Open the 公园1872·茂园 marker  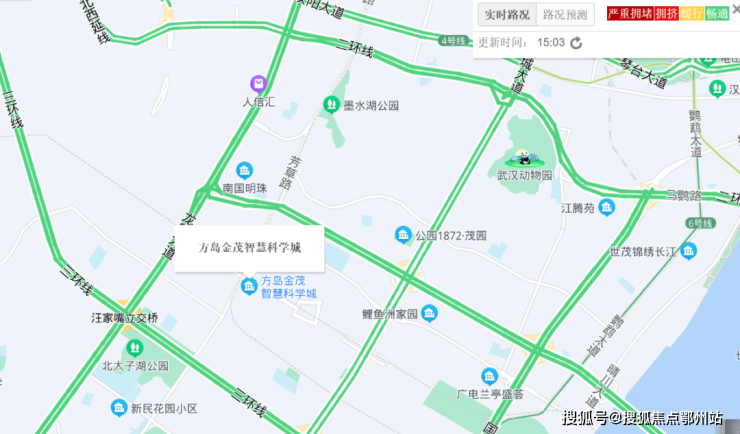403,235
